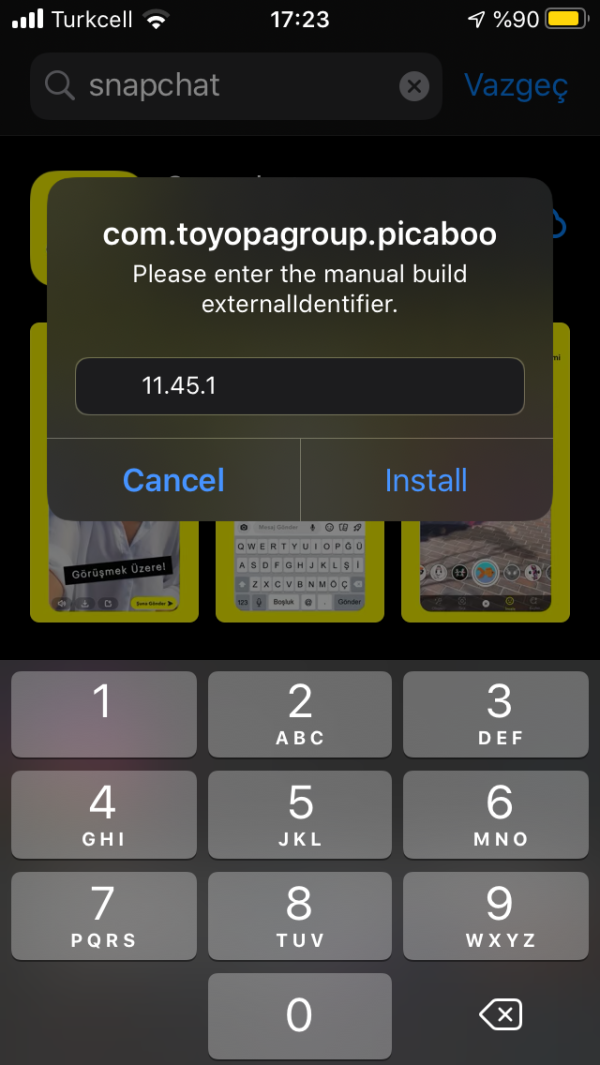Type digit 4 on keypad
This screenshot has height=1065, width=600.
coord(103,815)
